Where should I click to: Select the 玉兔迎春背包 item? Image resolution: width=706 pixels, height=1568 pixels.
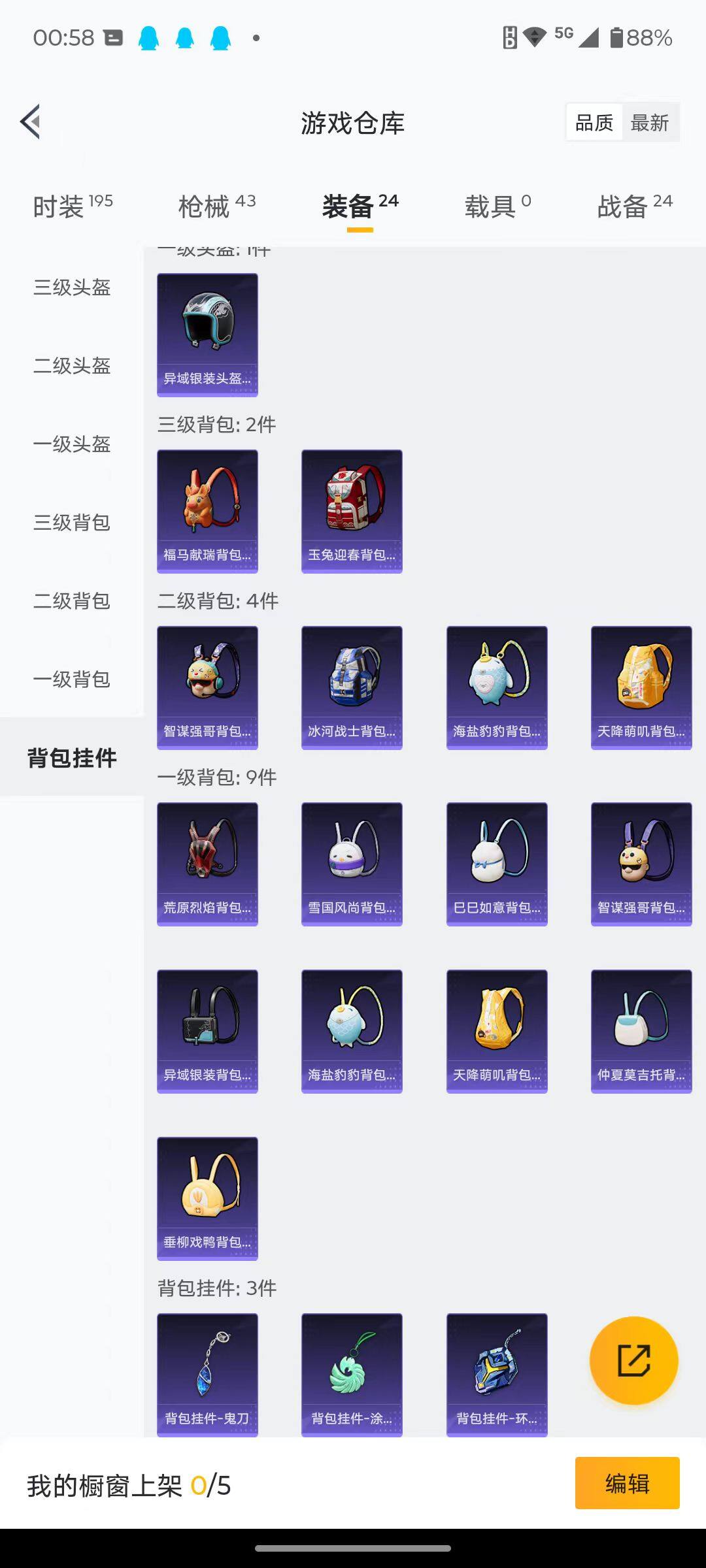click(x=352, y=511)
